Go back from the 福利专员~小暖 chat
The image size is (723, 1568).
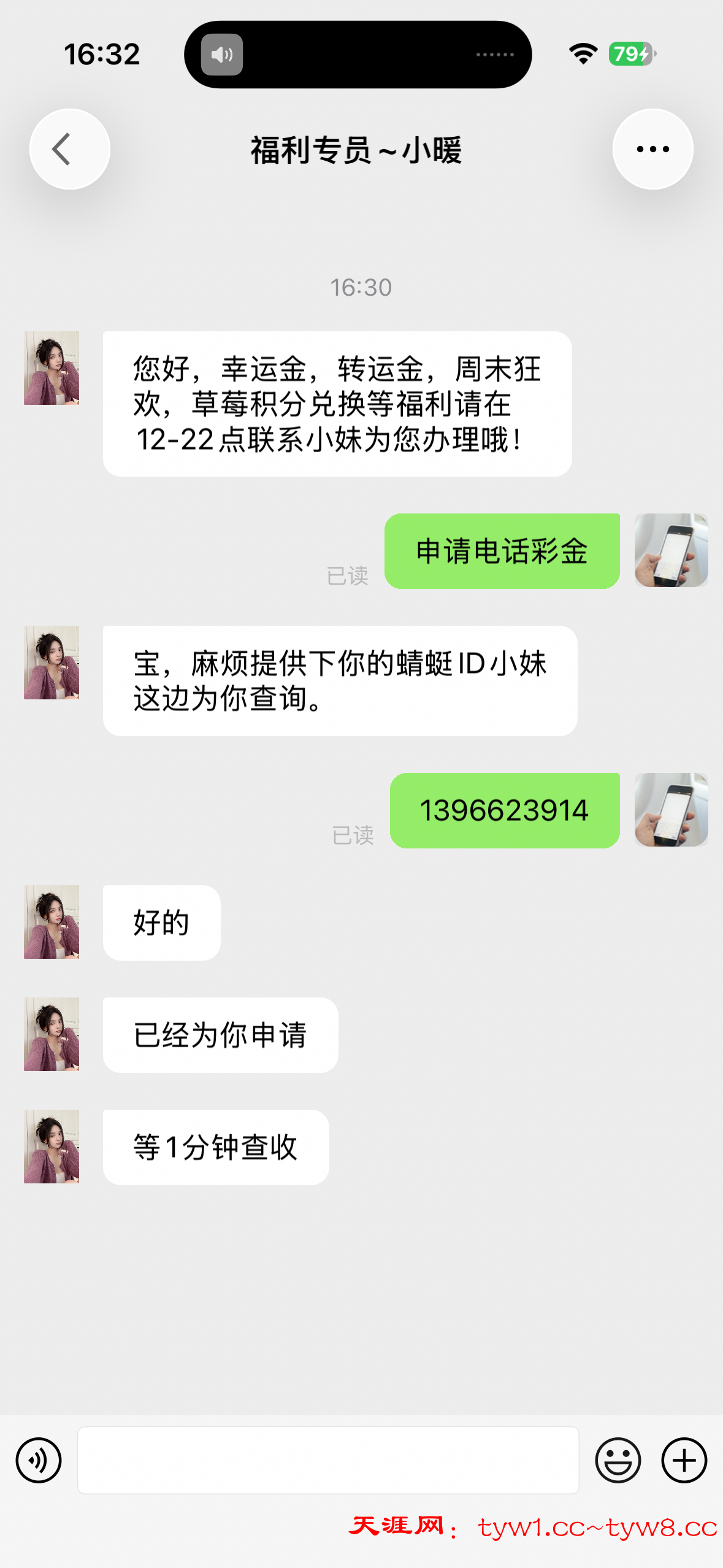coord(69,149)
